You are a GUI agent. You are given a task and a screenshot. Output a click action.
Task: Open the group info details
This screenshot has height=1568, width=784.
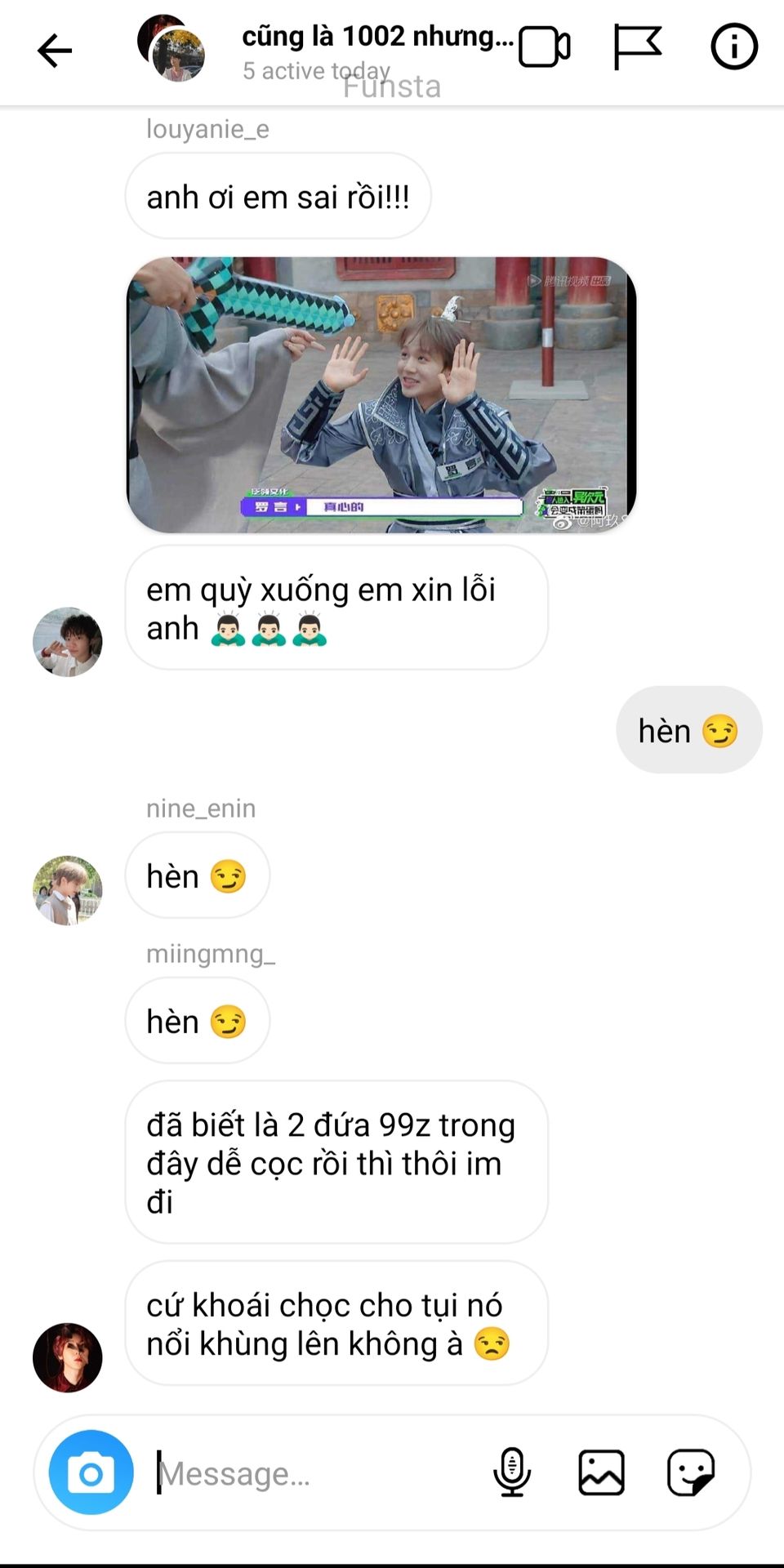coord(734,47)
